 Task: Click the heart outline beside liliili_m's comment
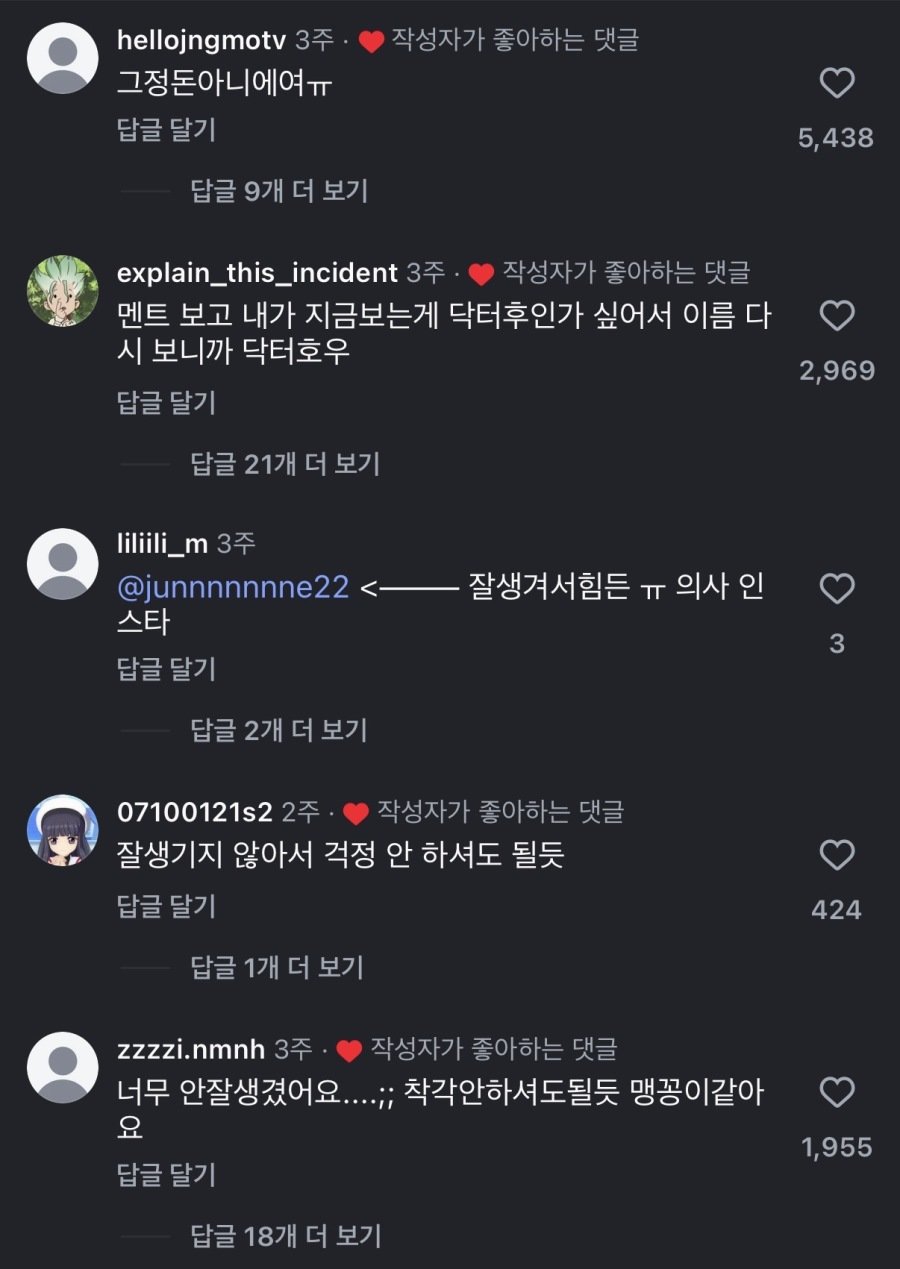click(x=837, y=588)
